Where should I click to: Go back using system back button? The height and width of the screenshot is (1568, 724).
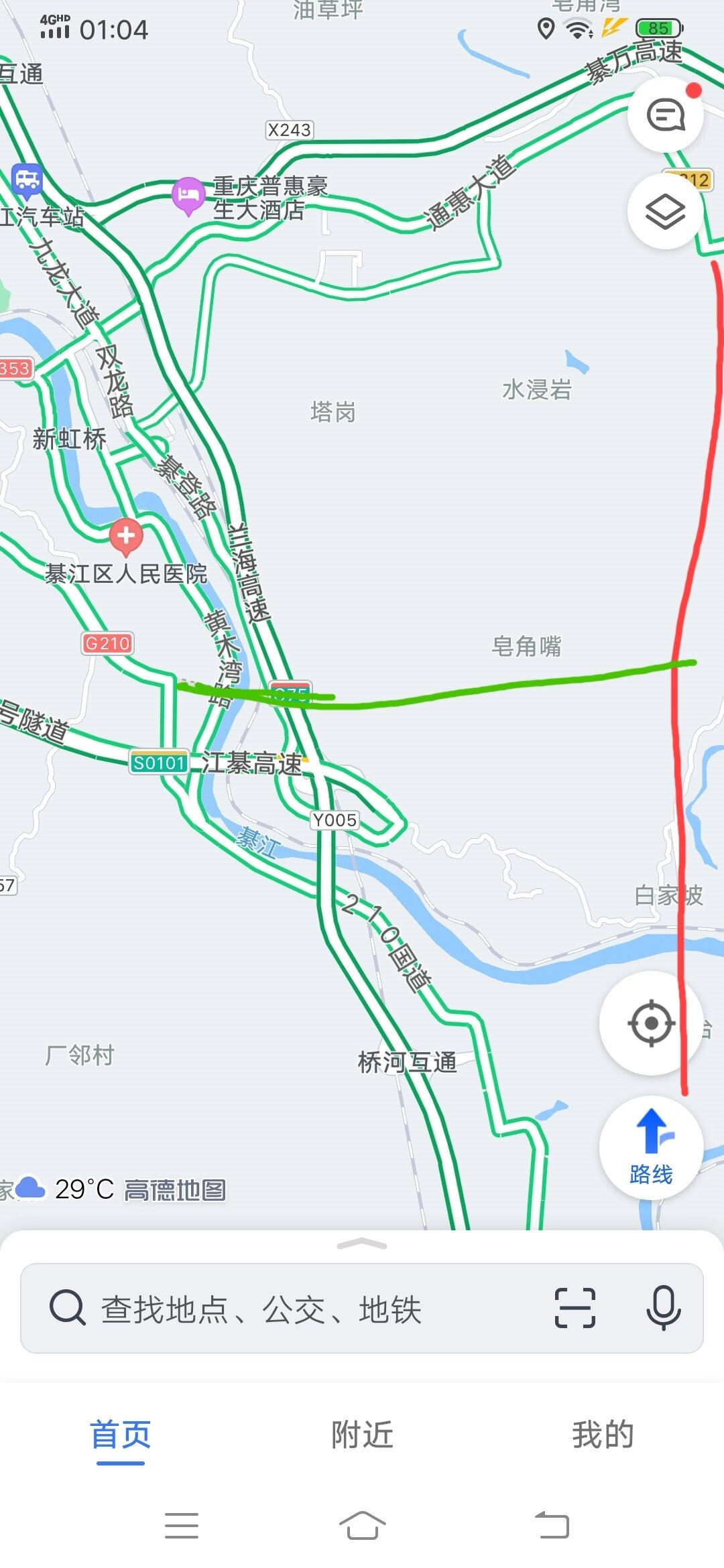tap(552, 1526)
